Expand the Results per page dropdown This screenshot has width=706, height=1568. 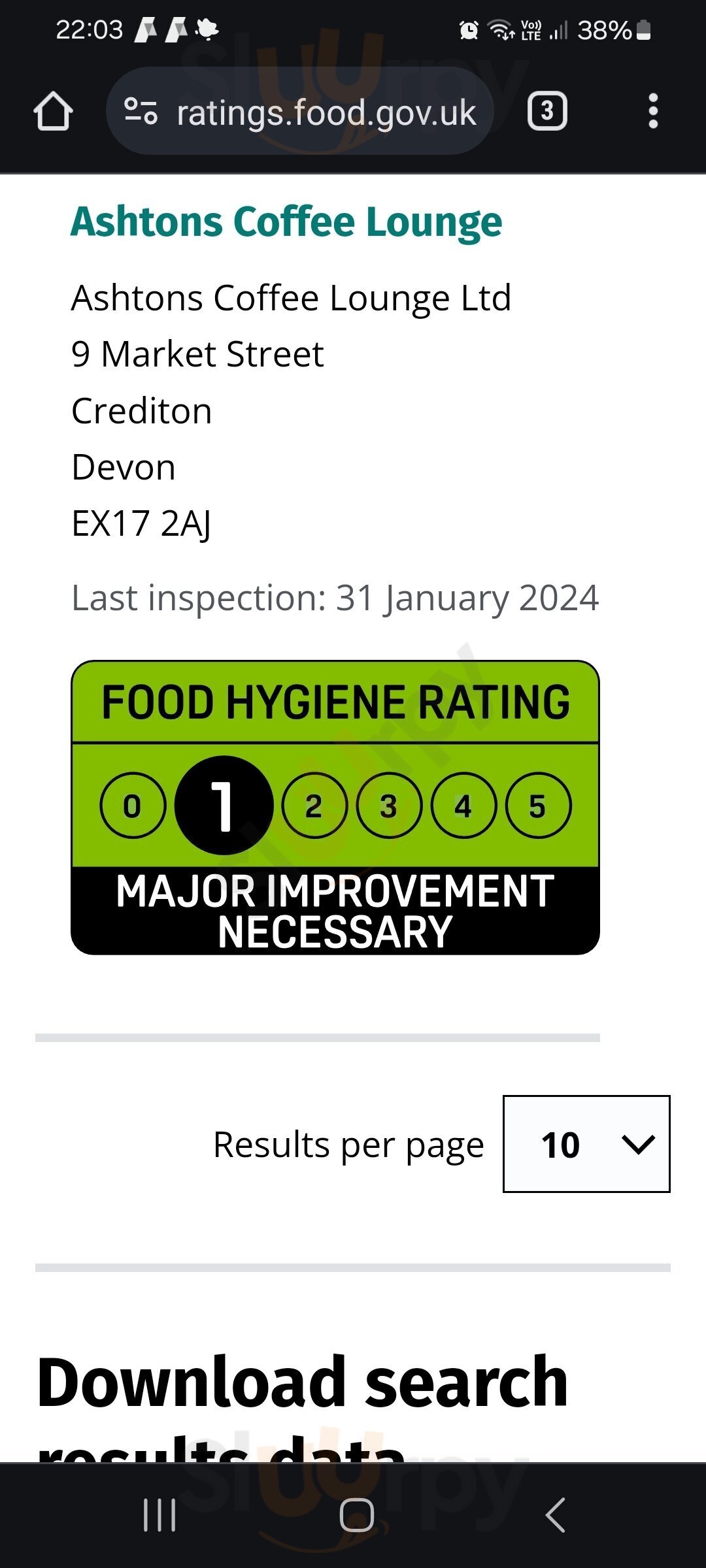click(586, 1144)
